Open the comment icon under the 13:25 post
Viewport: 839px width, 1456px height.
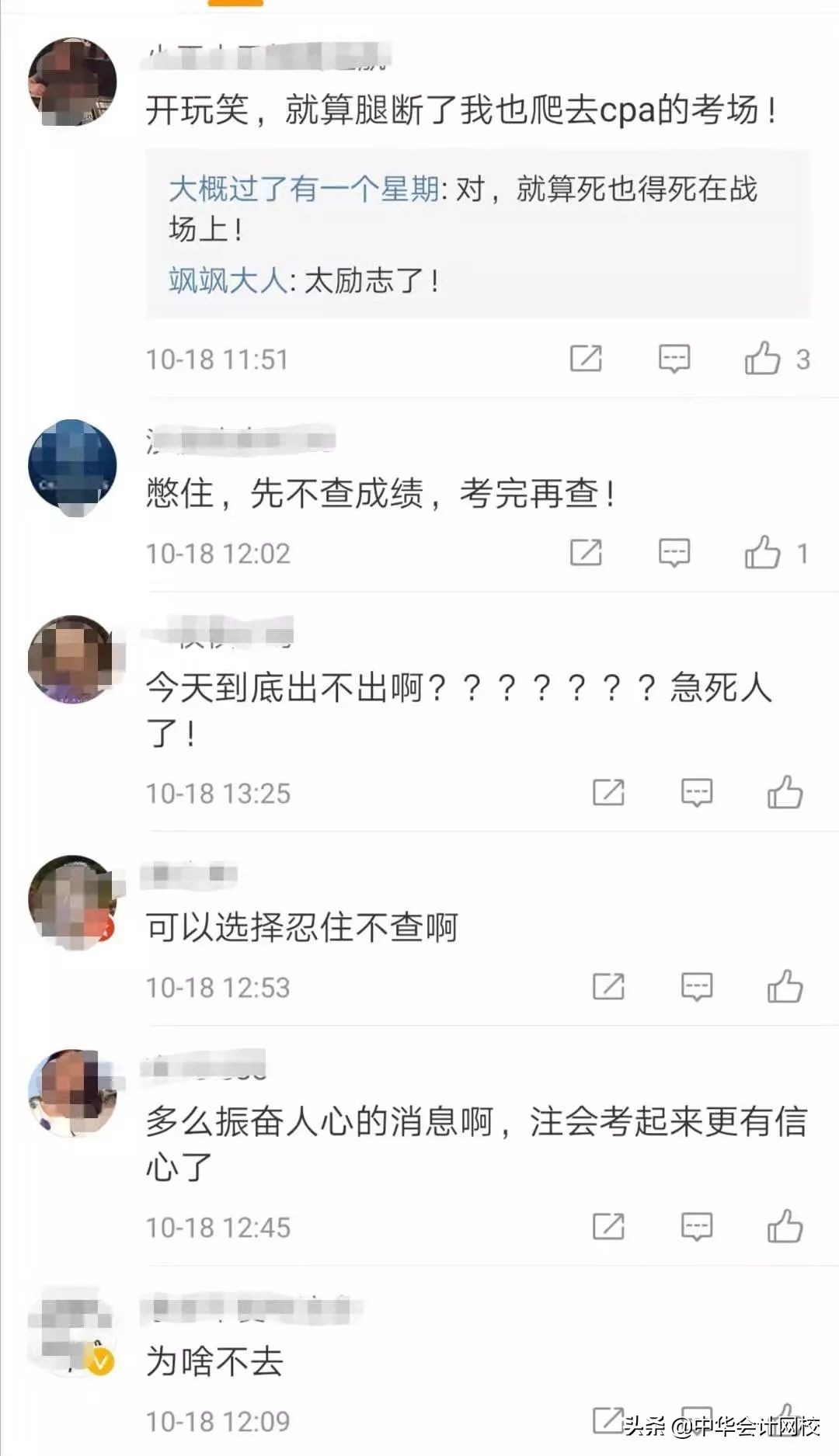[697, 794]
